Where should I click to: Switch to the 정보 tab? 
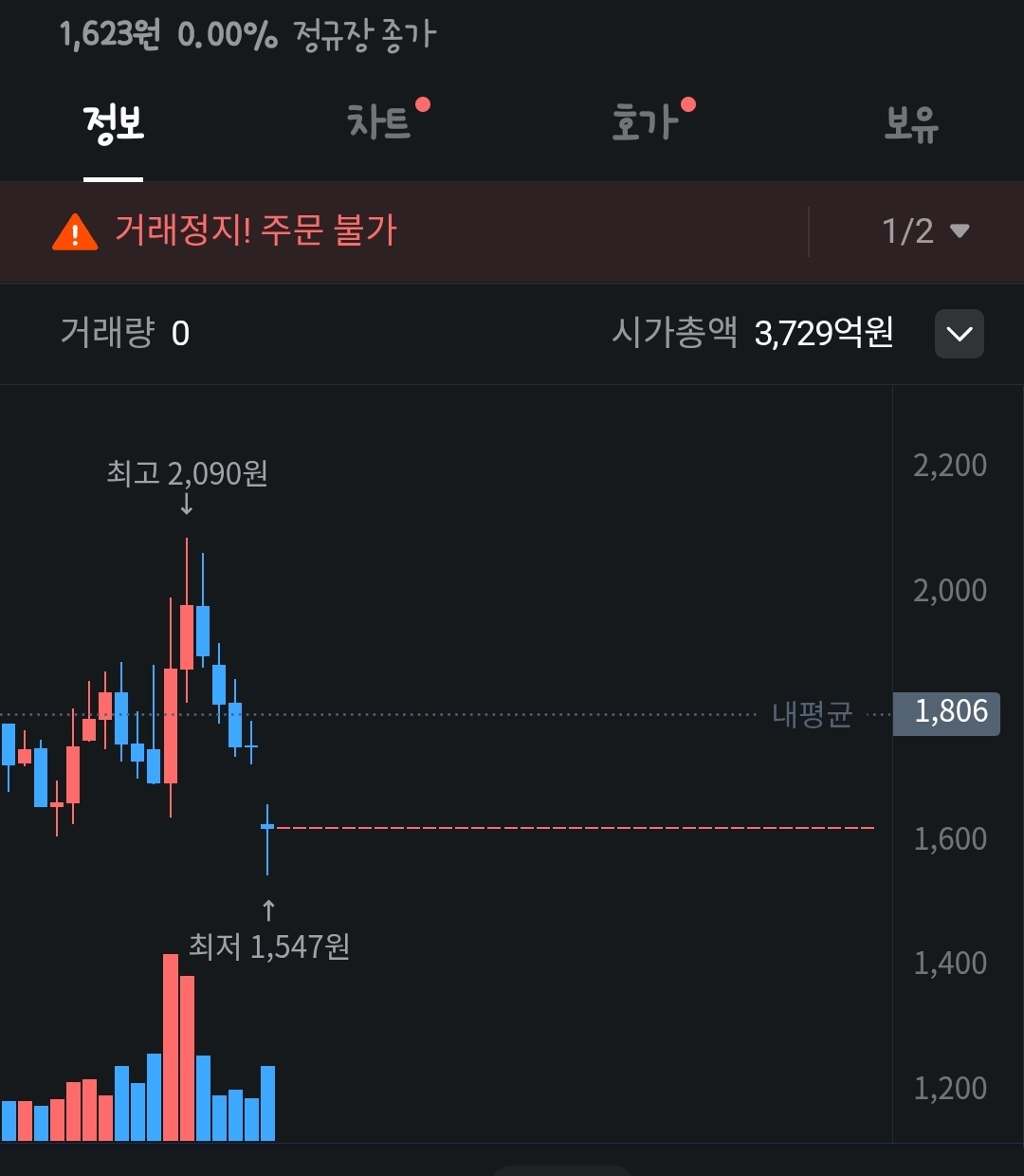(x=113, y=125)
